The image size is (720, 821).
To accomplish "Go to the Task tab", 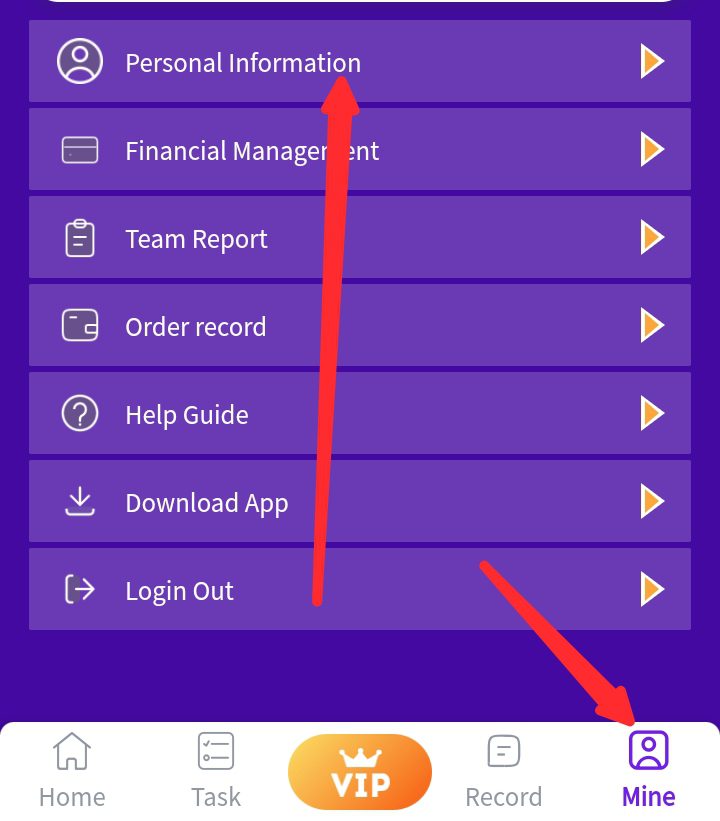I will (x=216, y=770).
